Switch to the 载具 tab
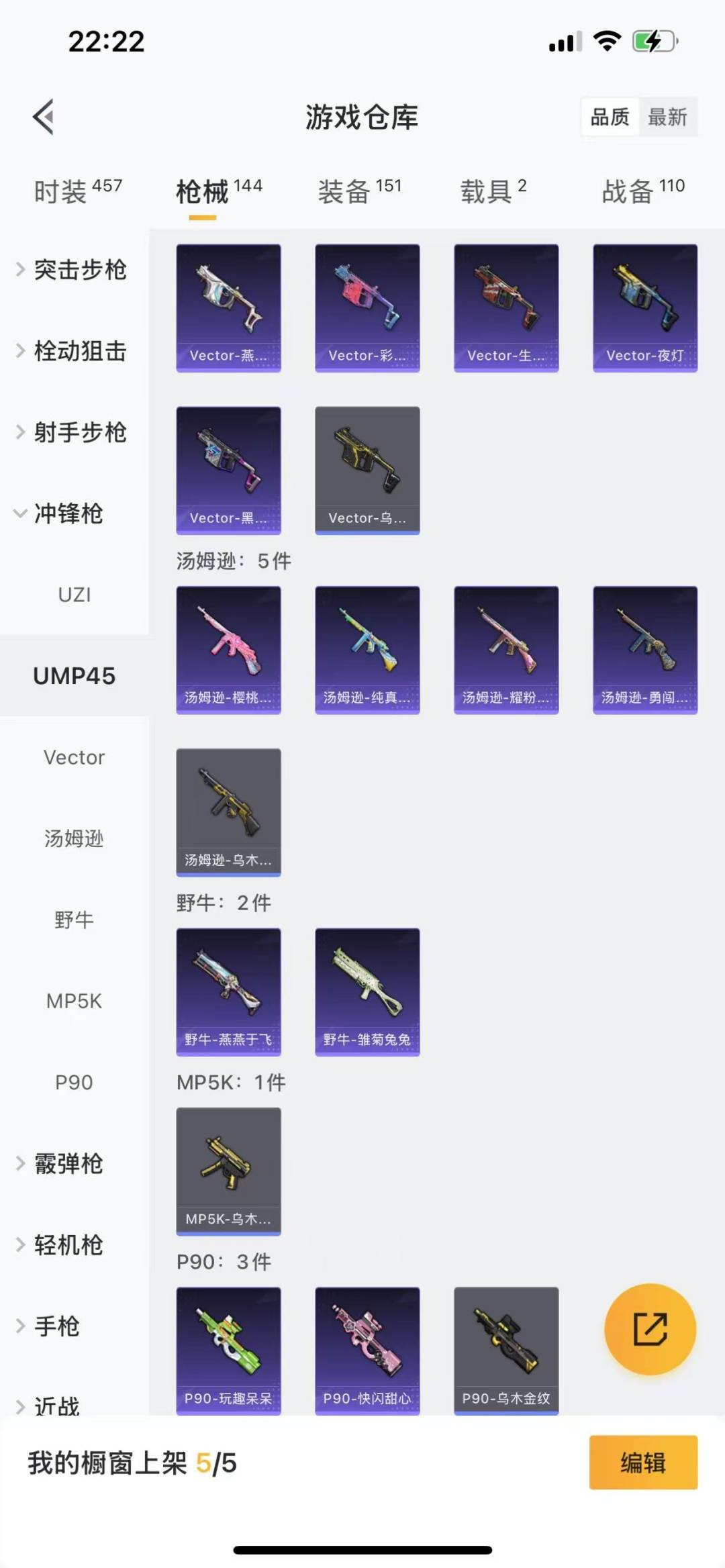The image size is (725, 1568). [493, 191]
